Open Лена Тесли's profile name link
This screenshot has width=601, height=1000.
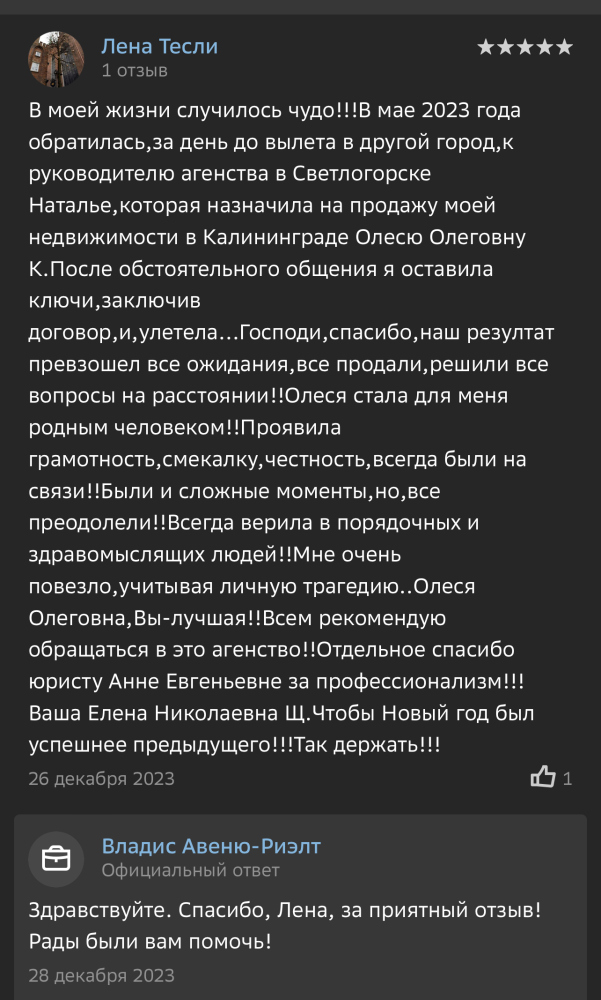tap(160, 47)
